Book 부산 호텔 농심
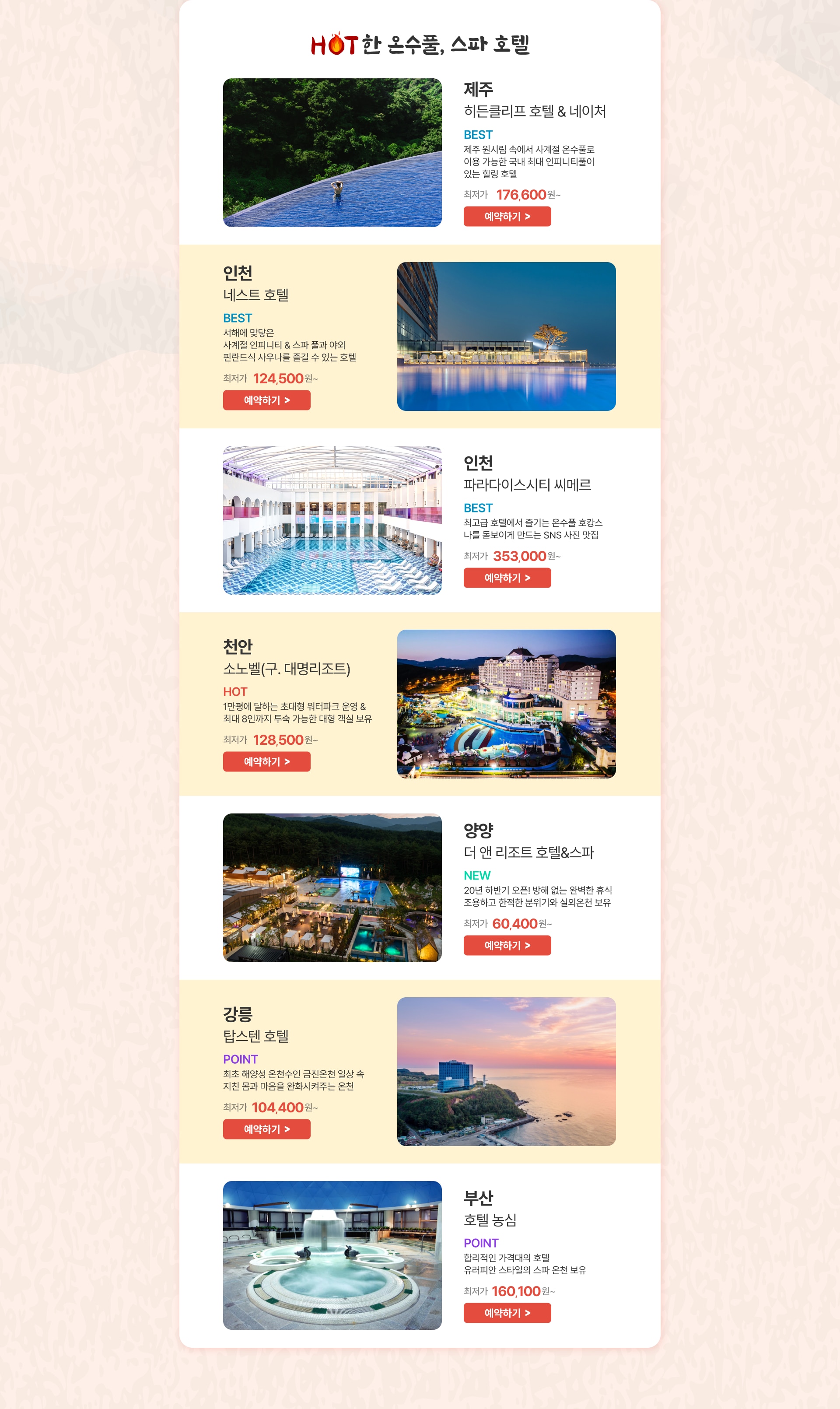Viewport: 840px width, 1409px height. [x=507, y=1313]
